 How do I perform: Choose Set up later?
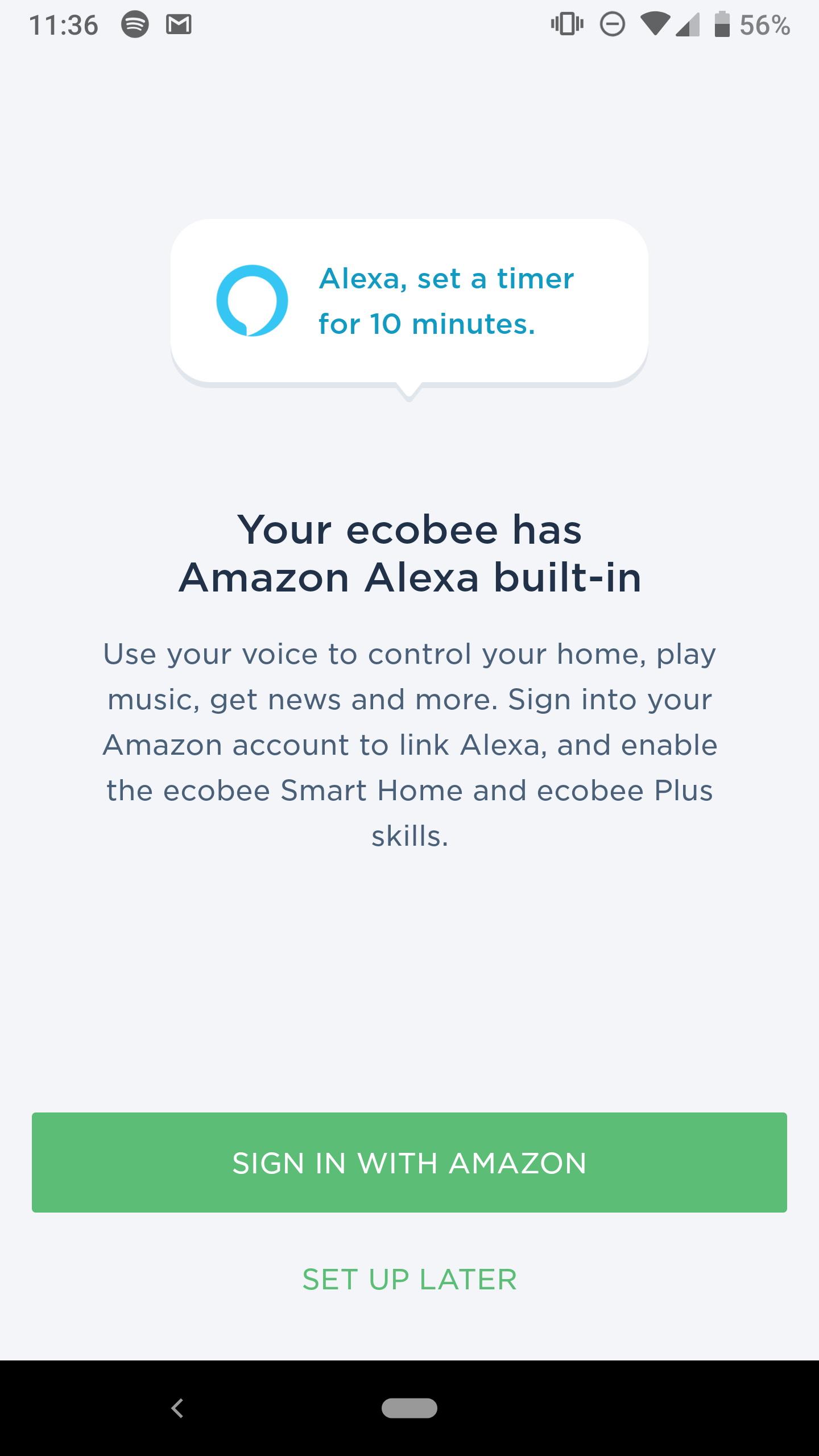point(409,1280)
